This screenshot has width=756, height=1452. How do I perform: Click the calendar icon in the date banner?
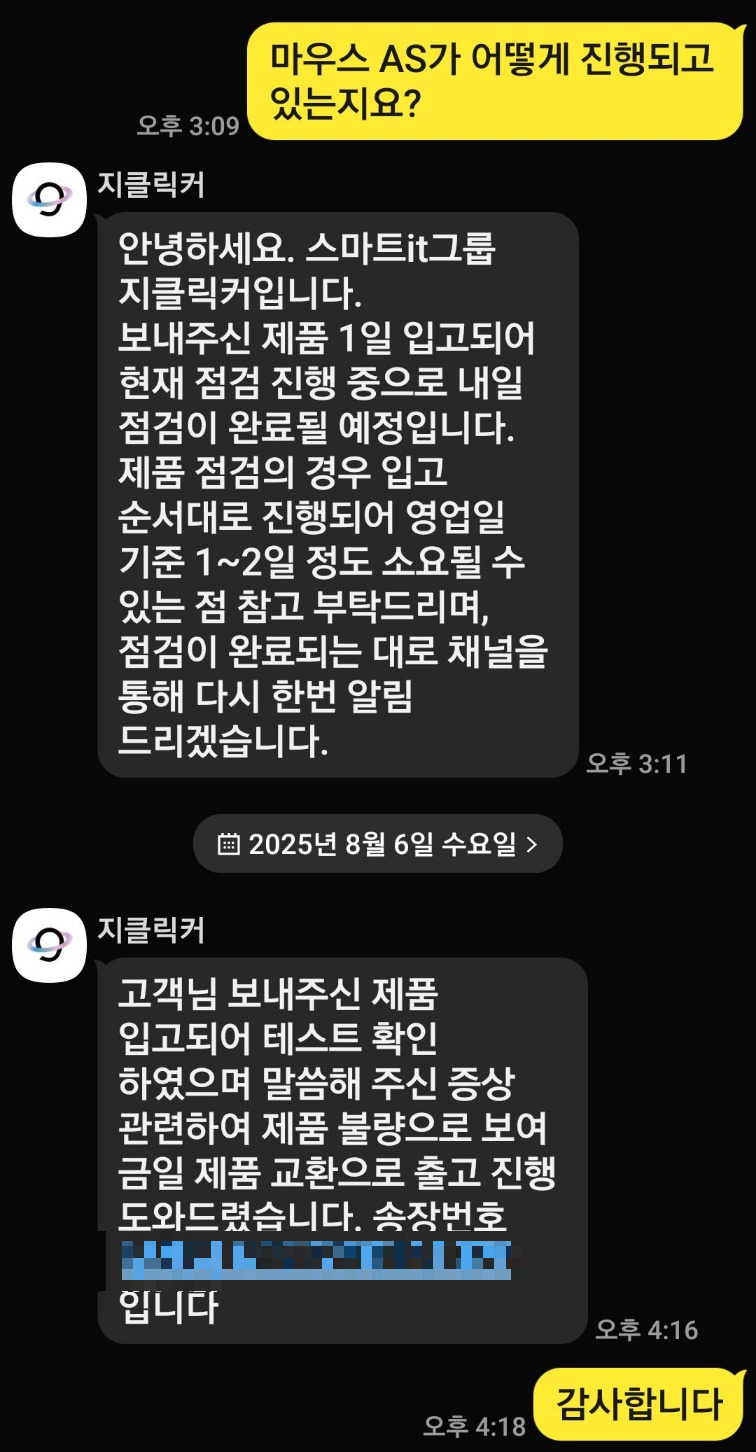(x=228, y=843)
